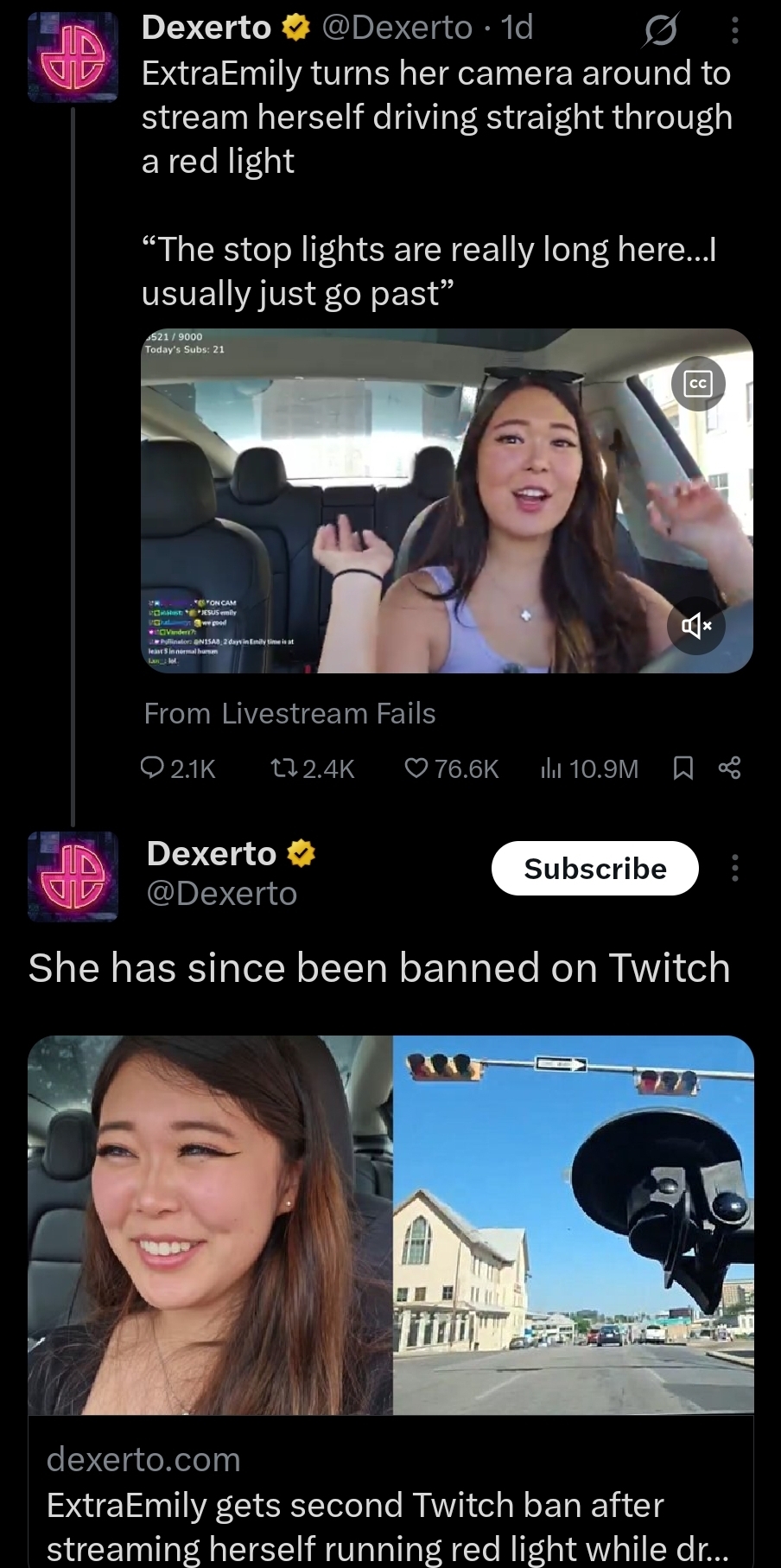This screenshot has width=781, height=1568.
Task: Like the first Dexerto post
Action: click(452, 768)
